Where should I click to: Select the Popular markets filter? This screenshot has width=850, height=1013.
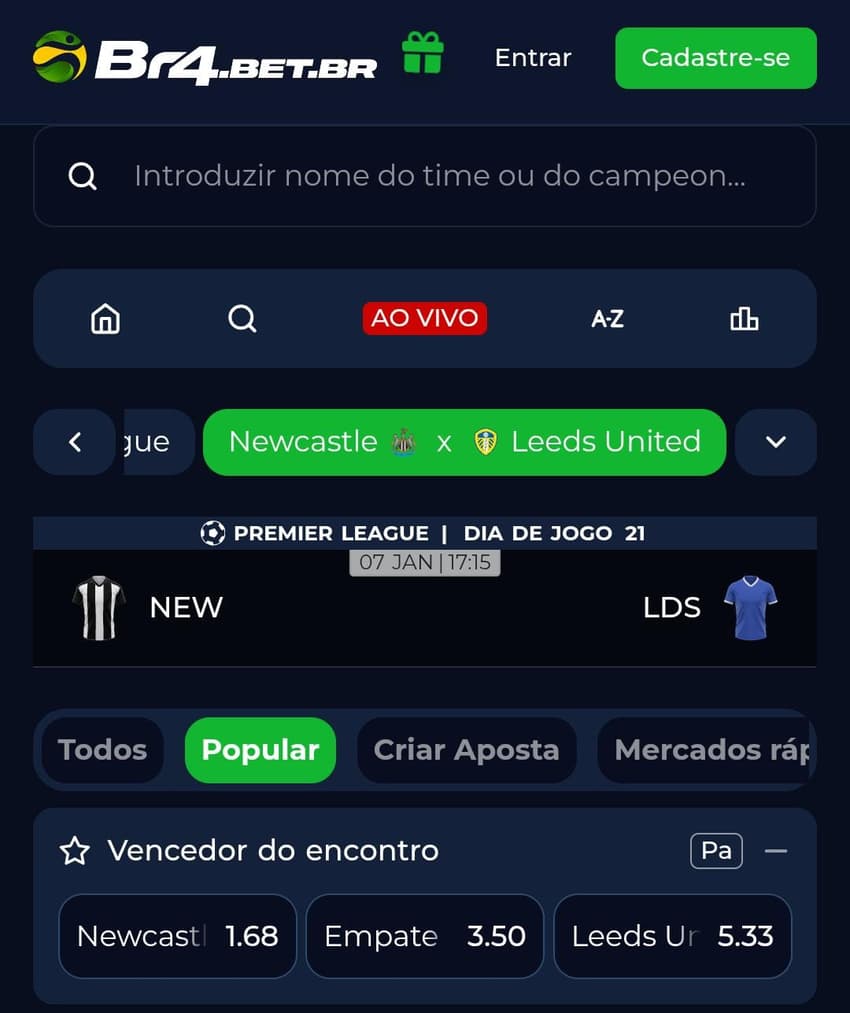(260, 750)
